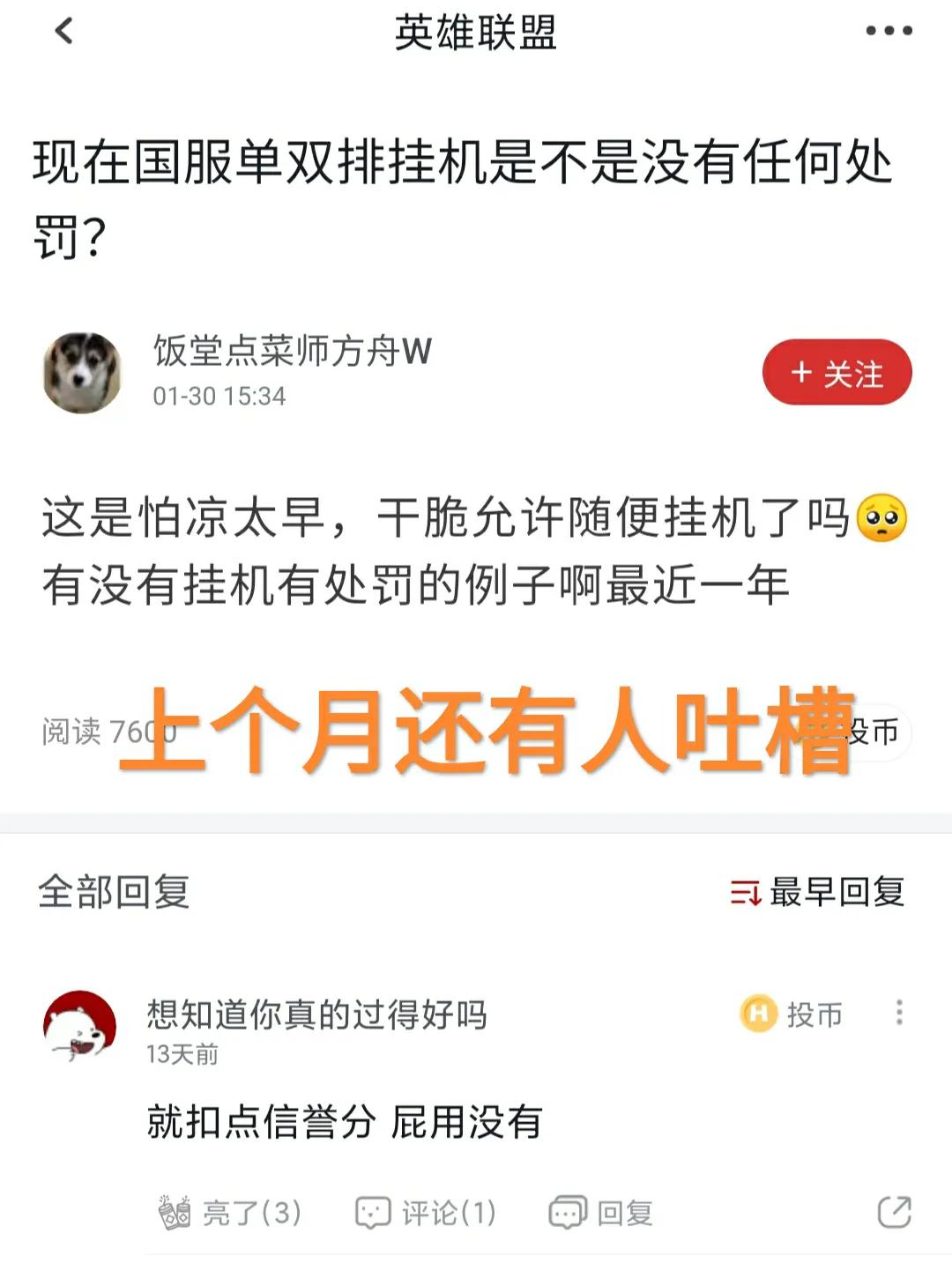
Task: Tap the post author's puppy avatar
Action: [x=83, y=371]
